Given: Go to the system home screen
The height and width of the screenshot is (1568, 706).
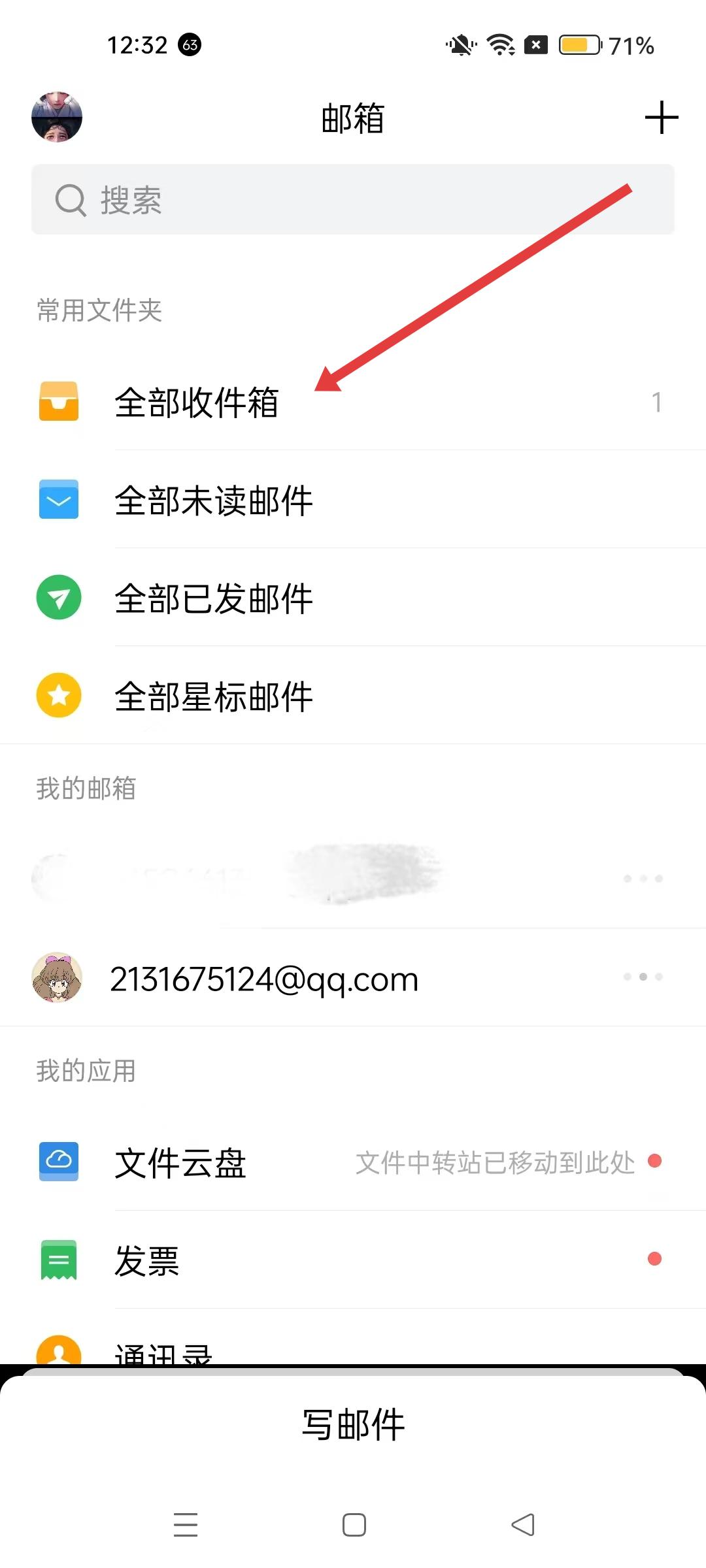Looking at the screenshot, I should pos(354,1525).
